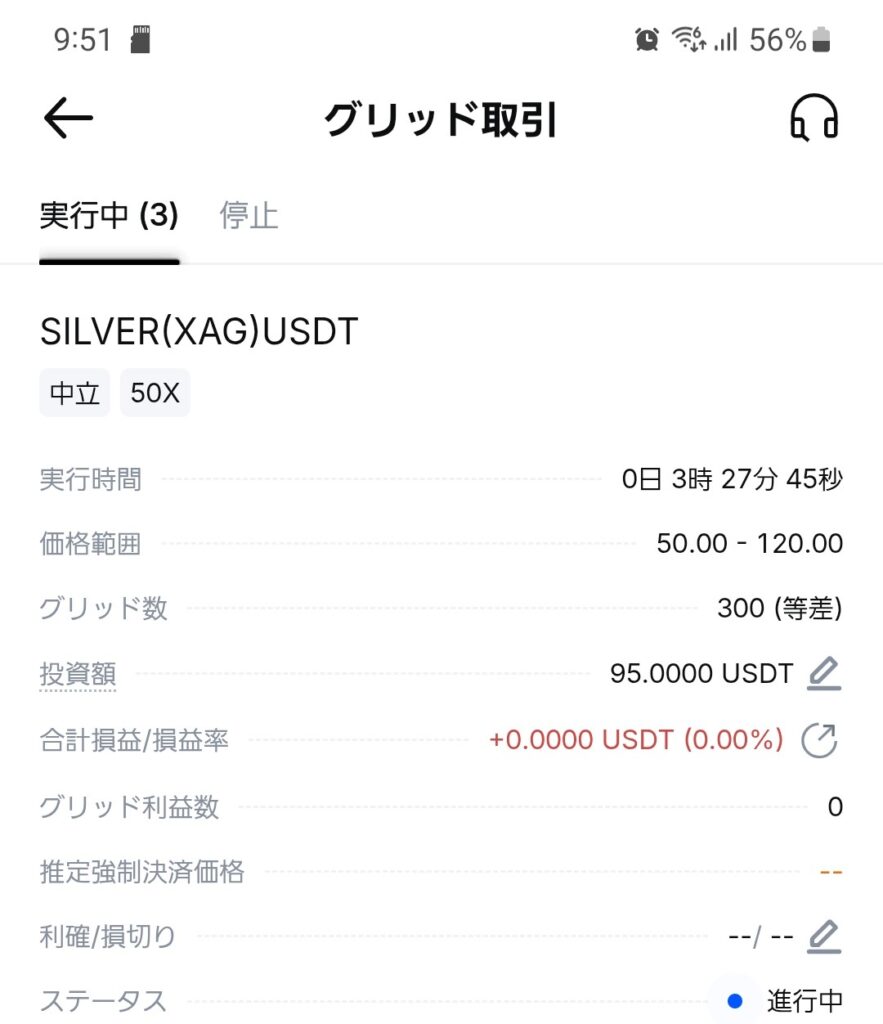Switch to the 停止 tab
The image size is (883, 1024).
pos(249,215)
